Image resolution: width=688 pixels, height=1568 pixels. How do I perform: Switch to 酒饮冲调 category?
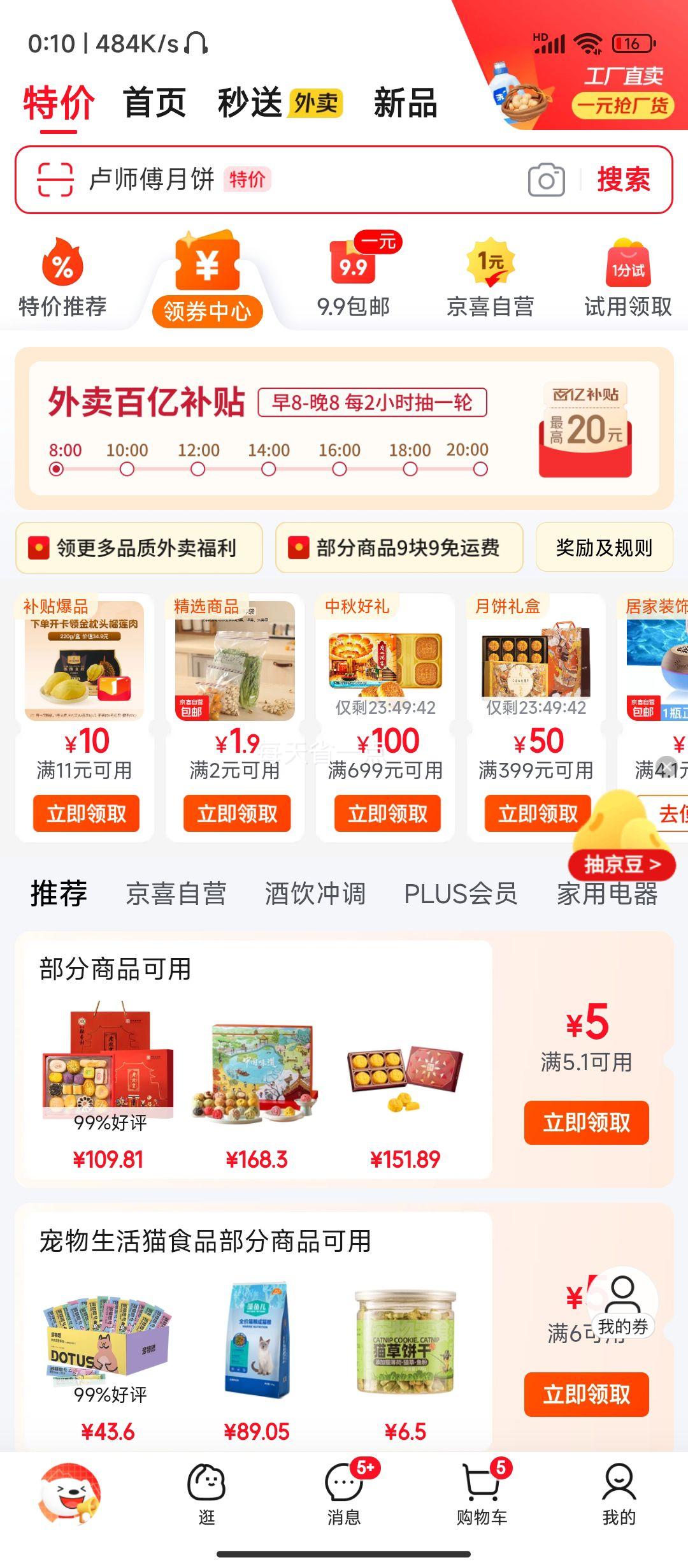tap(315, 894)
